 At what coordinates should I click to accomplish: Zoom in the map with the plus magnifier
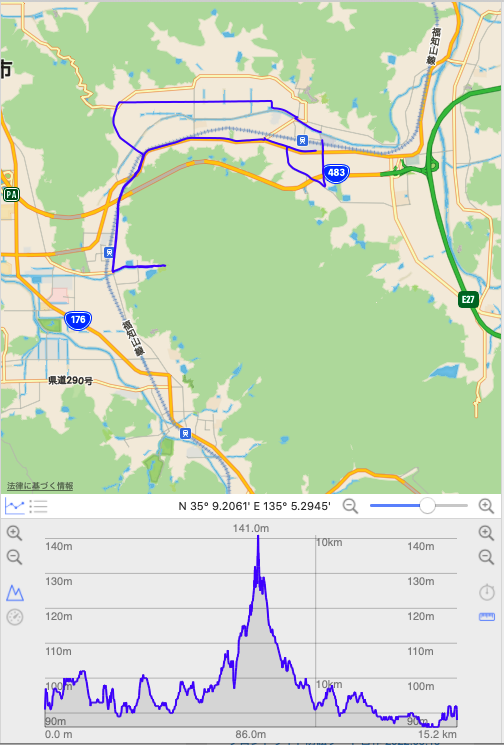coord(486,506)
